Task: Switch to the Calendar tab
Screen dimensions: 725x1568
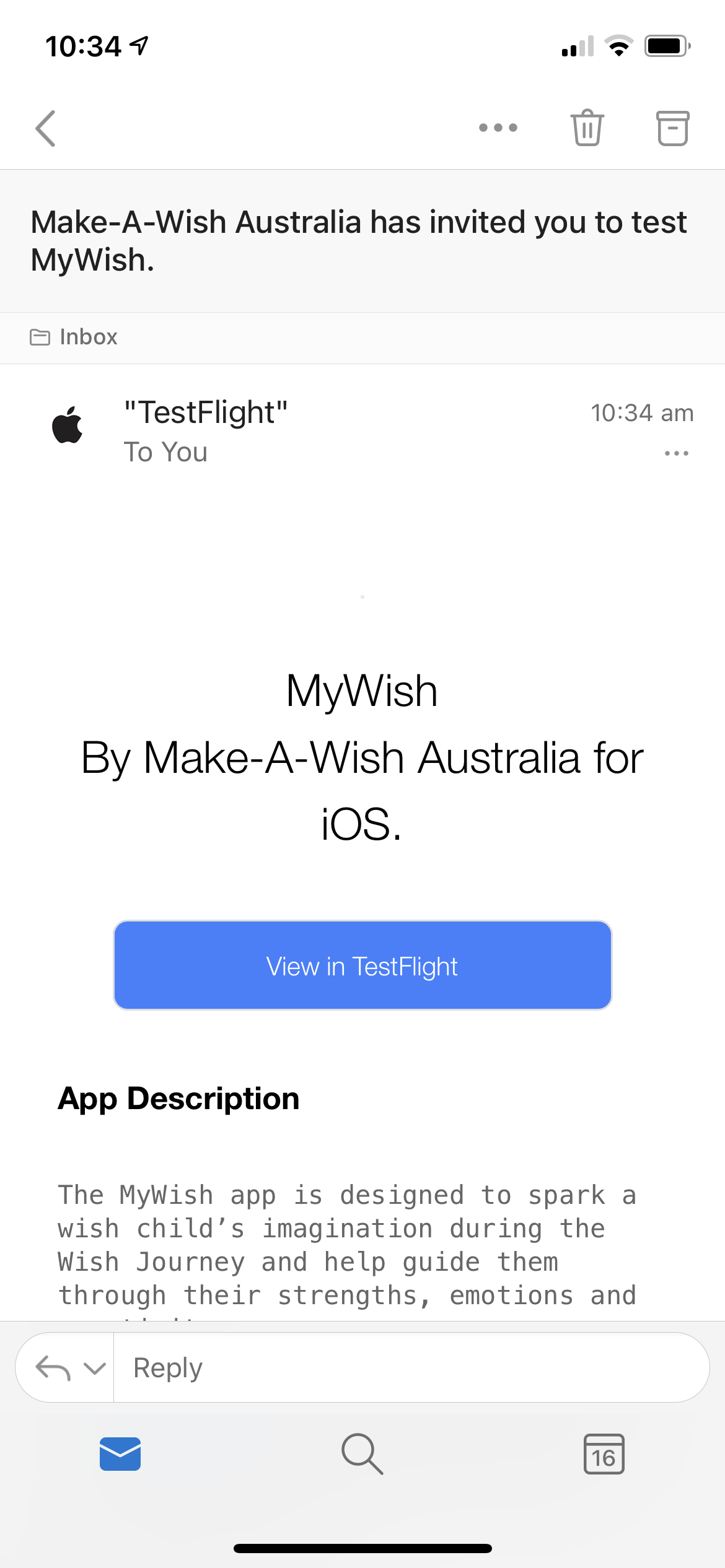Action: 604,1453
